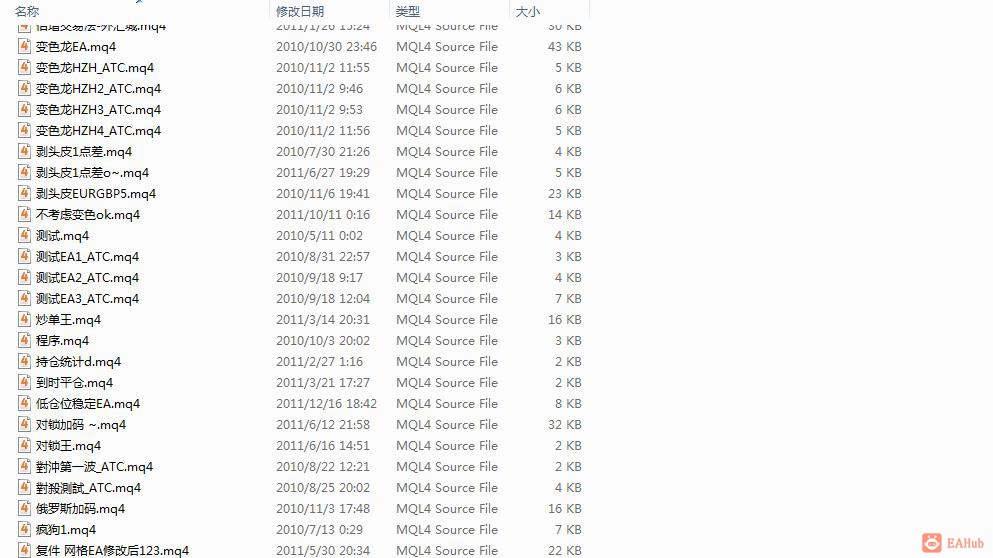Select the file 测试.mq4

[62, 236]
